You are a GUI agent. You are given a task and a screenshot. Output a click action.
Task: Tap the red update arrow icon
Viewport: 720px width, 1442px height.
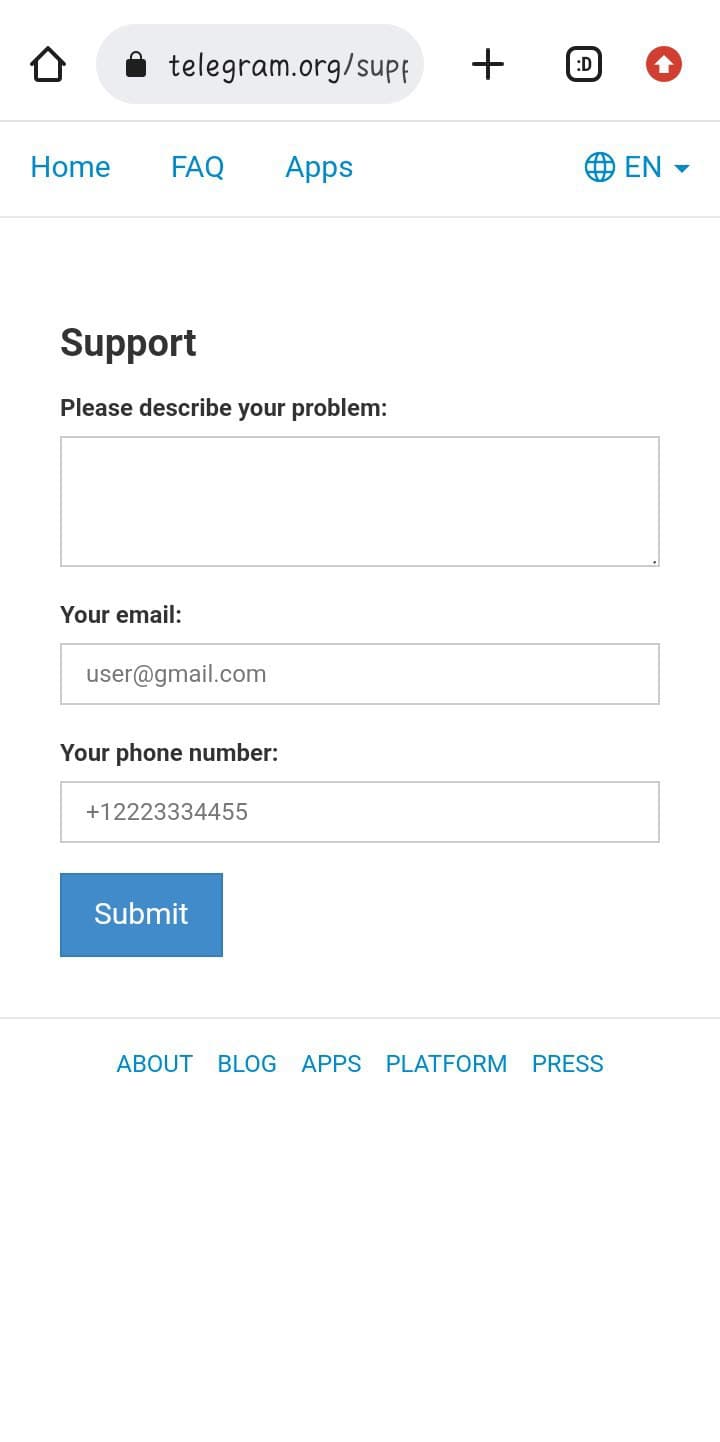664,65
